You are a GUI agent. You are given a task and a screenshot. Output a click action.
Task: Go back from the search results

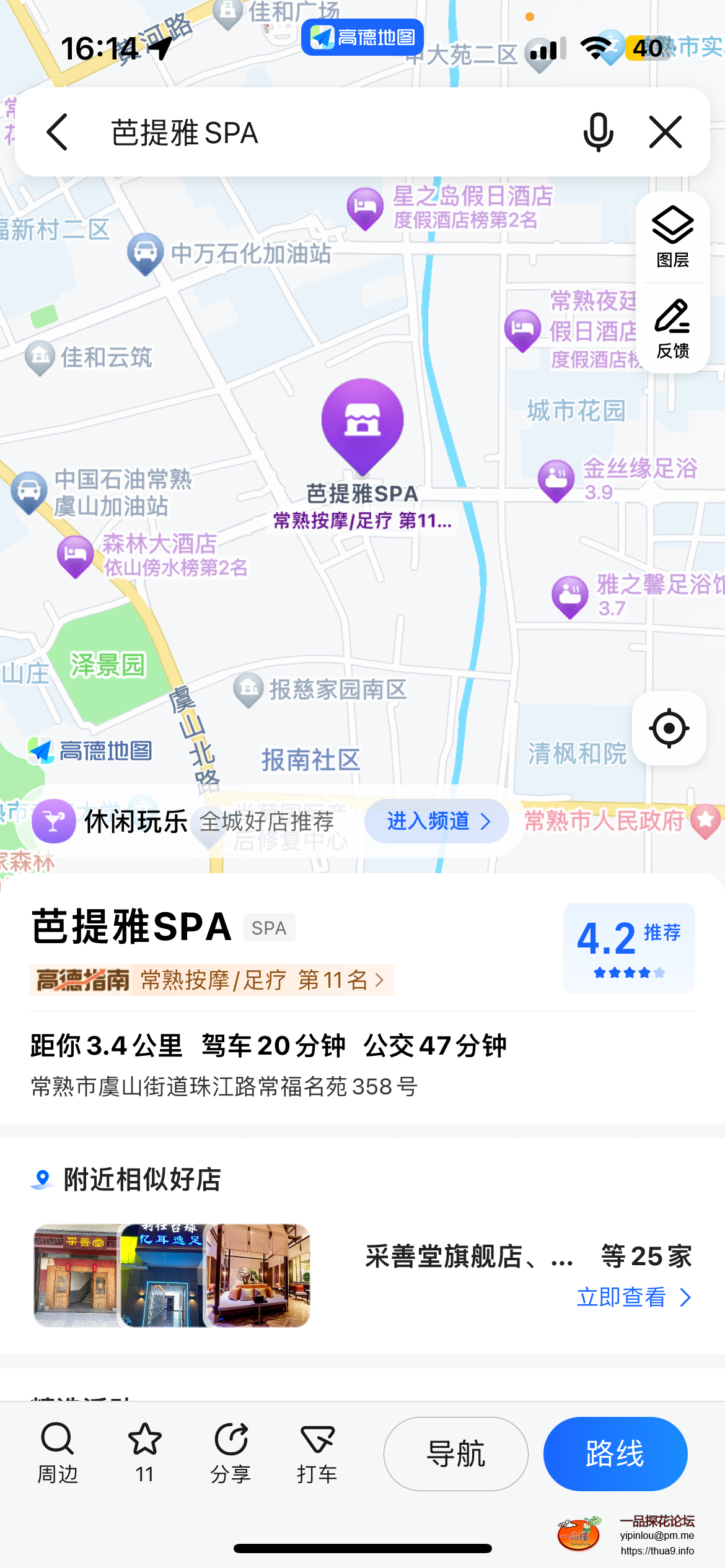57,132
